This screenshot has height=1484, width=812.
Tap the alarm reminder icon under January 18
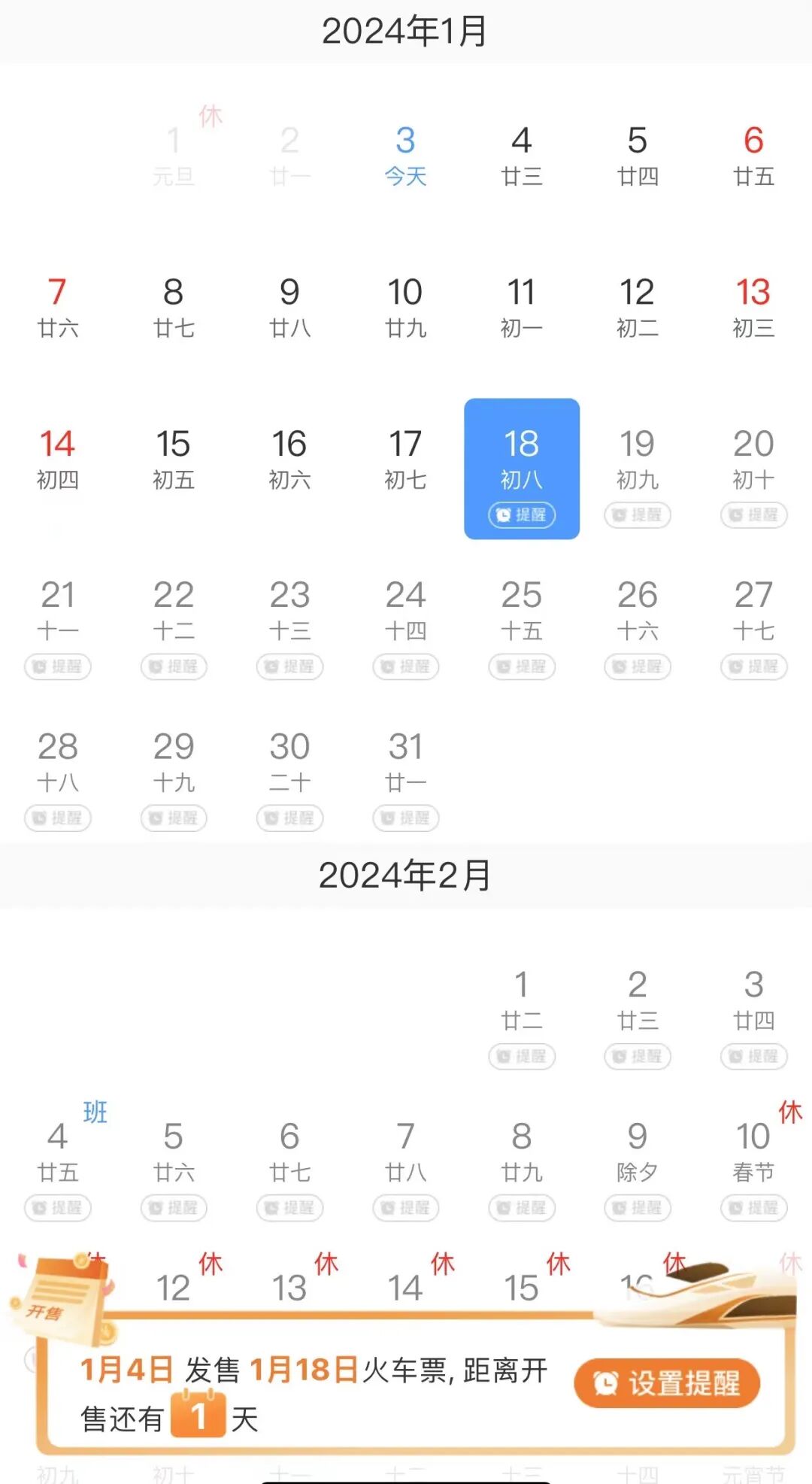(x=522, y=516)
